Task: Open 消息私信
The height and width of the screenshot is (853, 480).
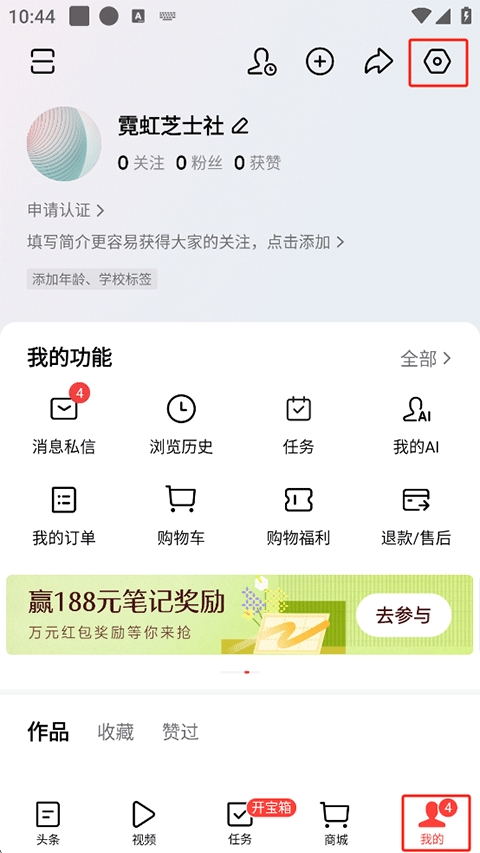Action: tap(64, 424)
